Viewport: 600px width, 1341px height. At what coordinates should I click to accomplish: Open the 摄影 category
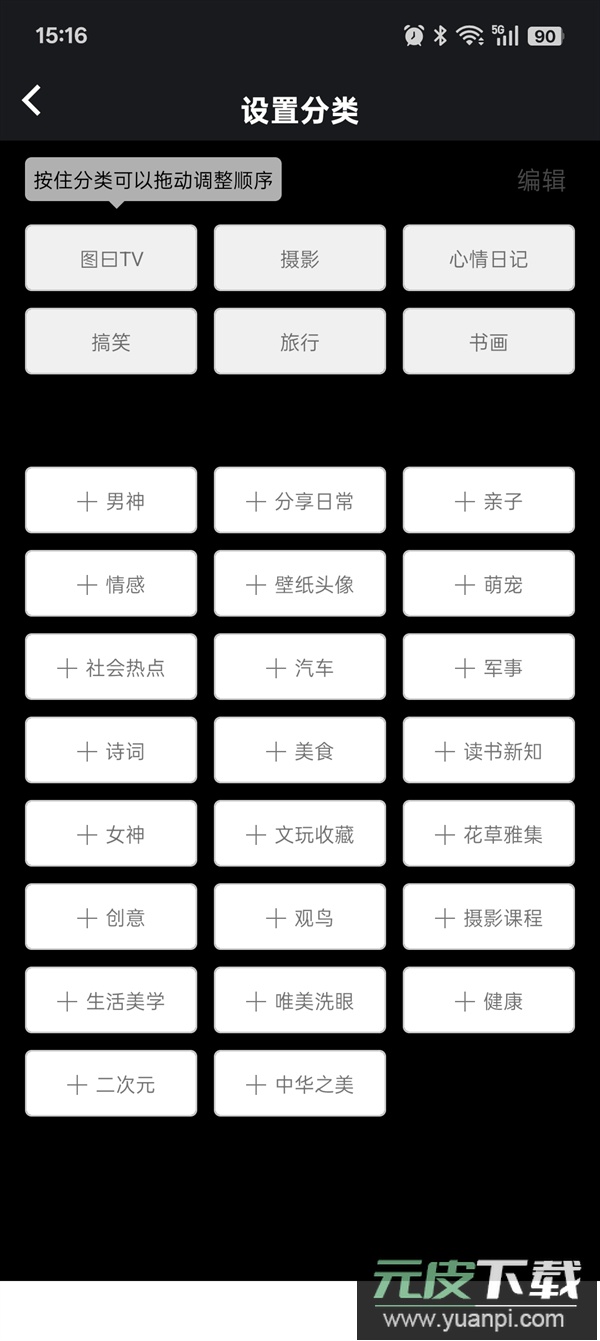300,259
